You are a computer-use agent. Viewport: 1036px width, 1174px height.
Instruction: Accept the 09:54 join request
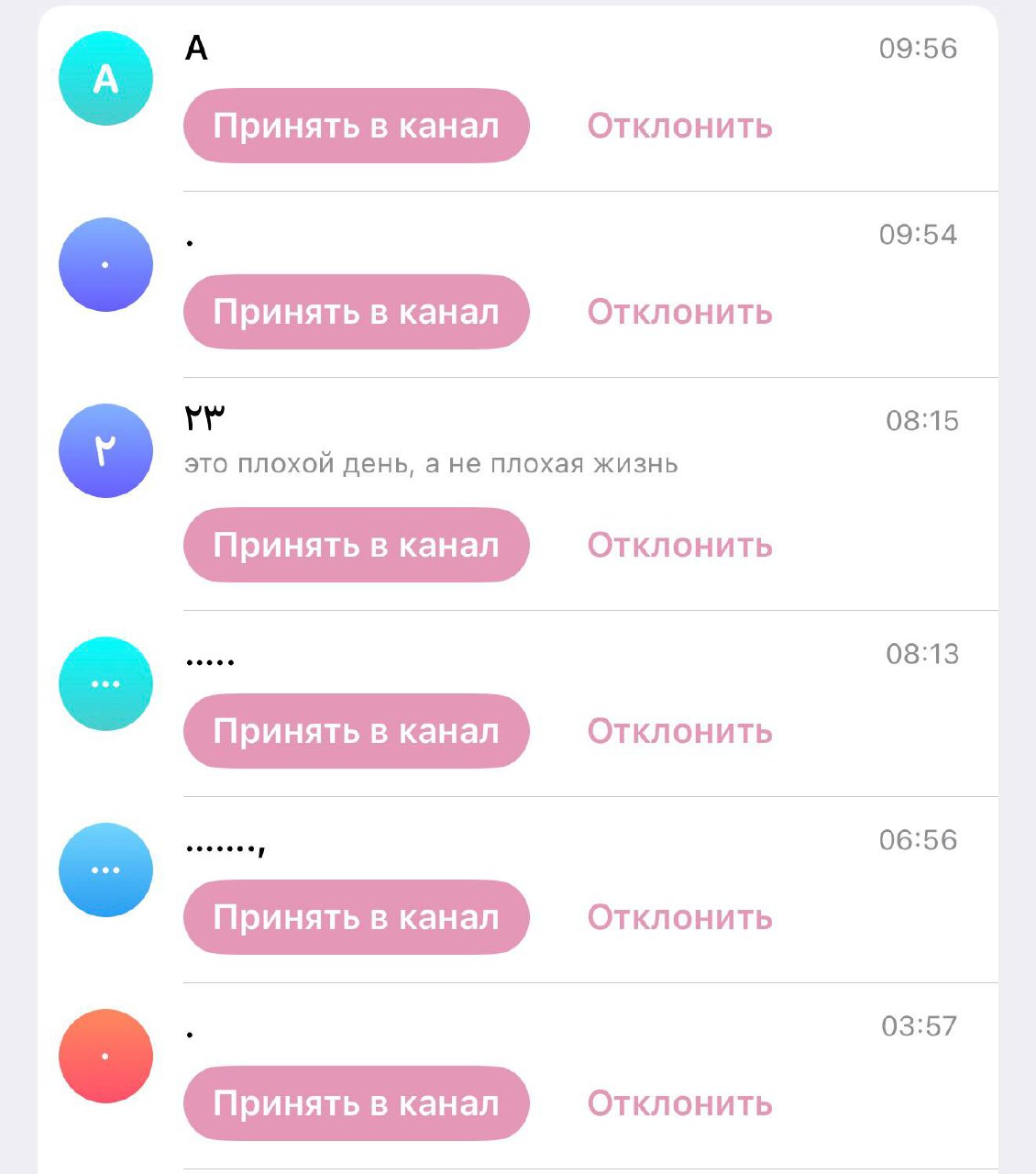coord(356,312)
